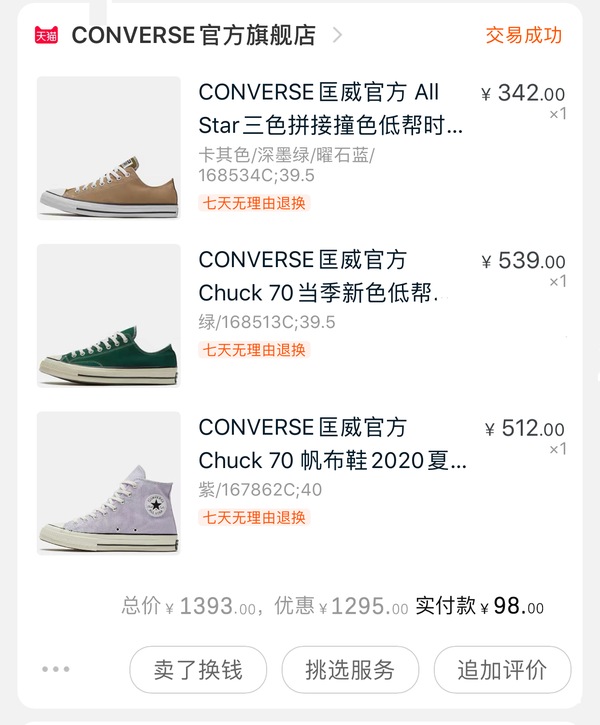Open the CONVERSE官方旗舰店 store page

point(194,35)
